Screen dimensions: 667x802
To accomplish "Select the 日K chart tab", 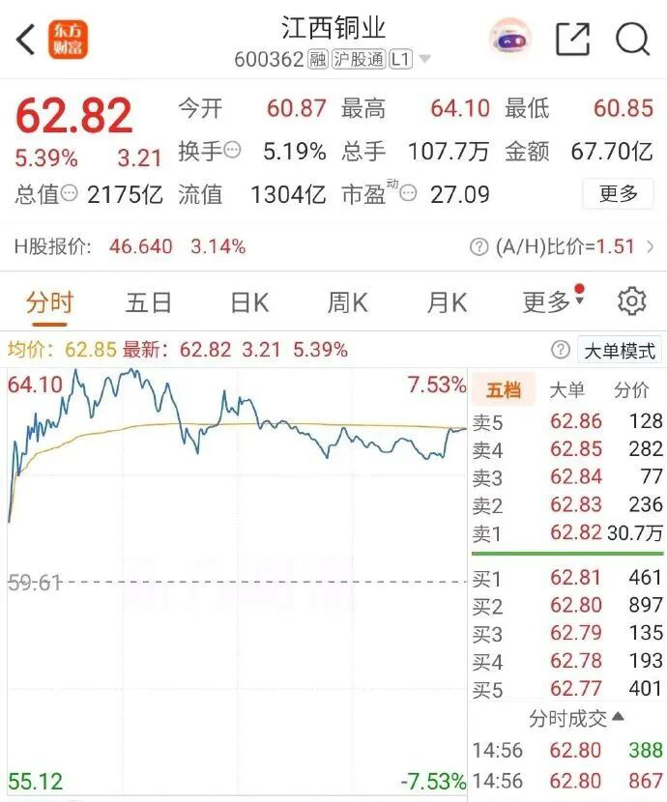I will click(x=249, y=302).
